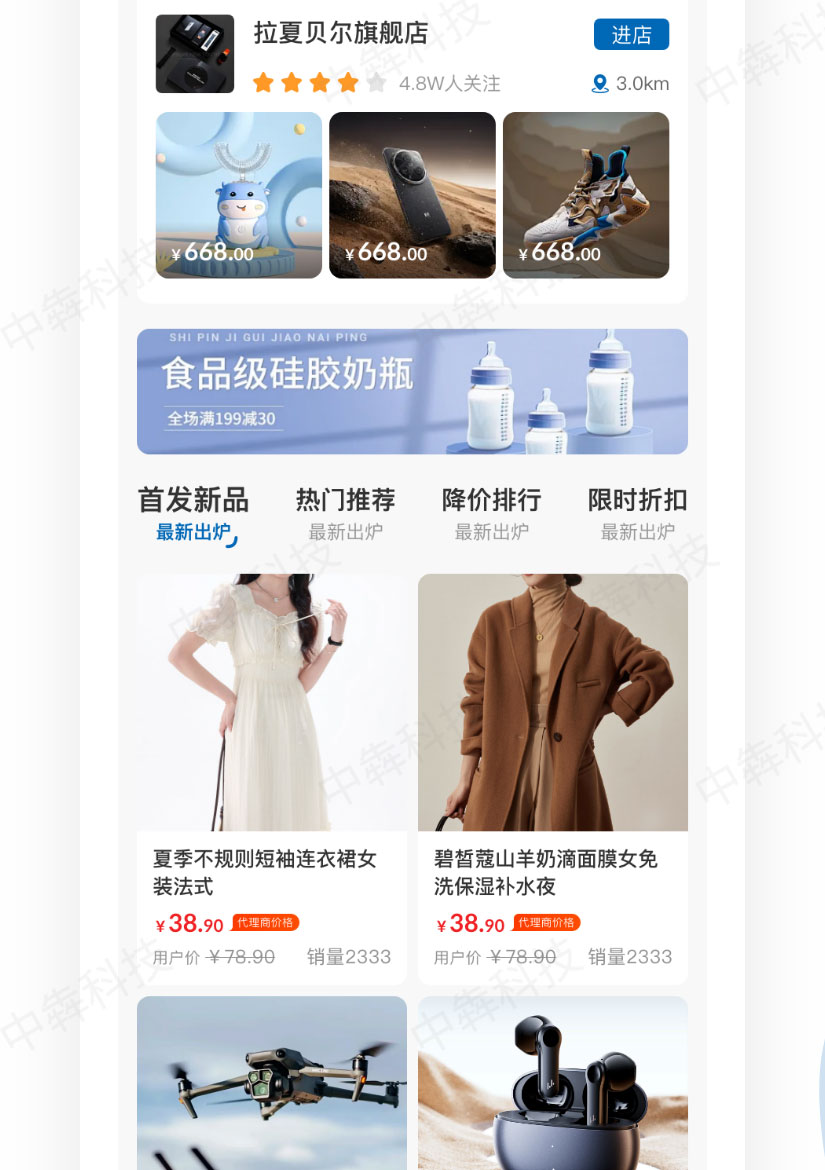Tap the 进店 button to enter the store
Screen dimensions: 825x1170
click(x=631, y=34)
